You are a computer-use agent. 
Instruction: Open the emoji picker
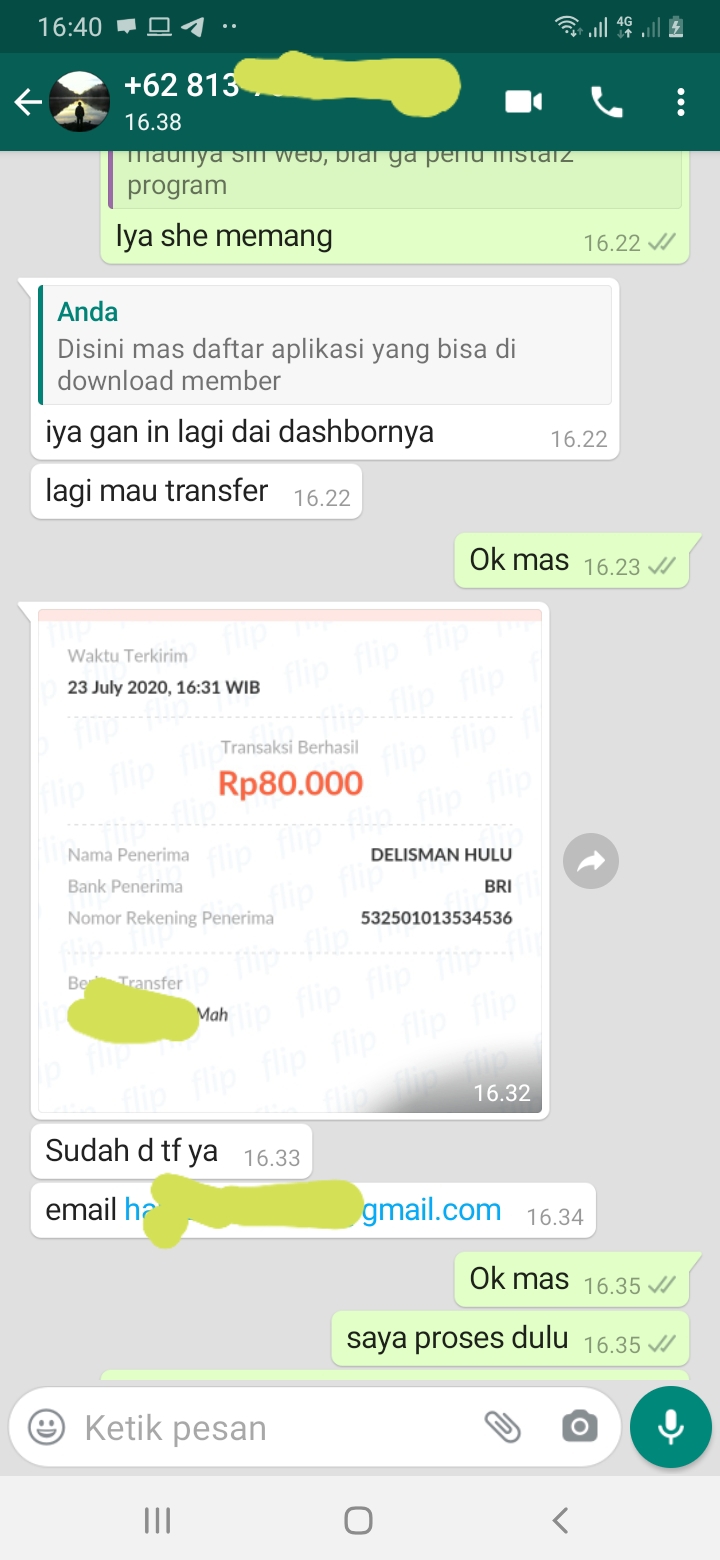pyautogui.click(x=46, y=1427)
